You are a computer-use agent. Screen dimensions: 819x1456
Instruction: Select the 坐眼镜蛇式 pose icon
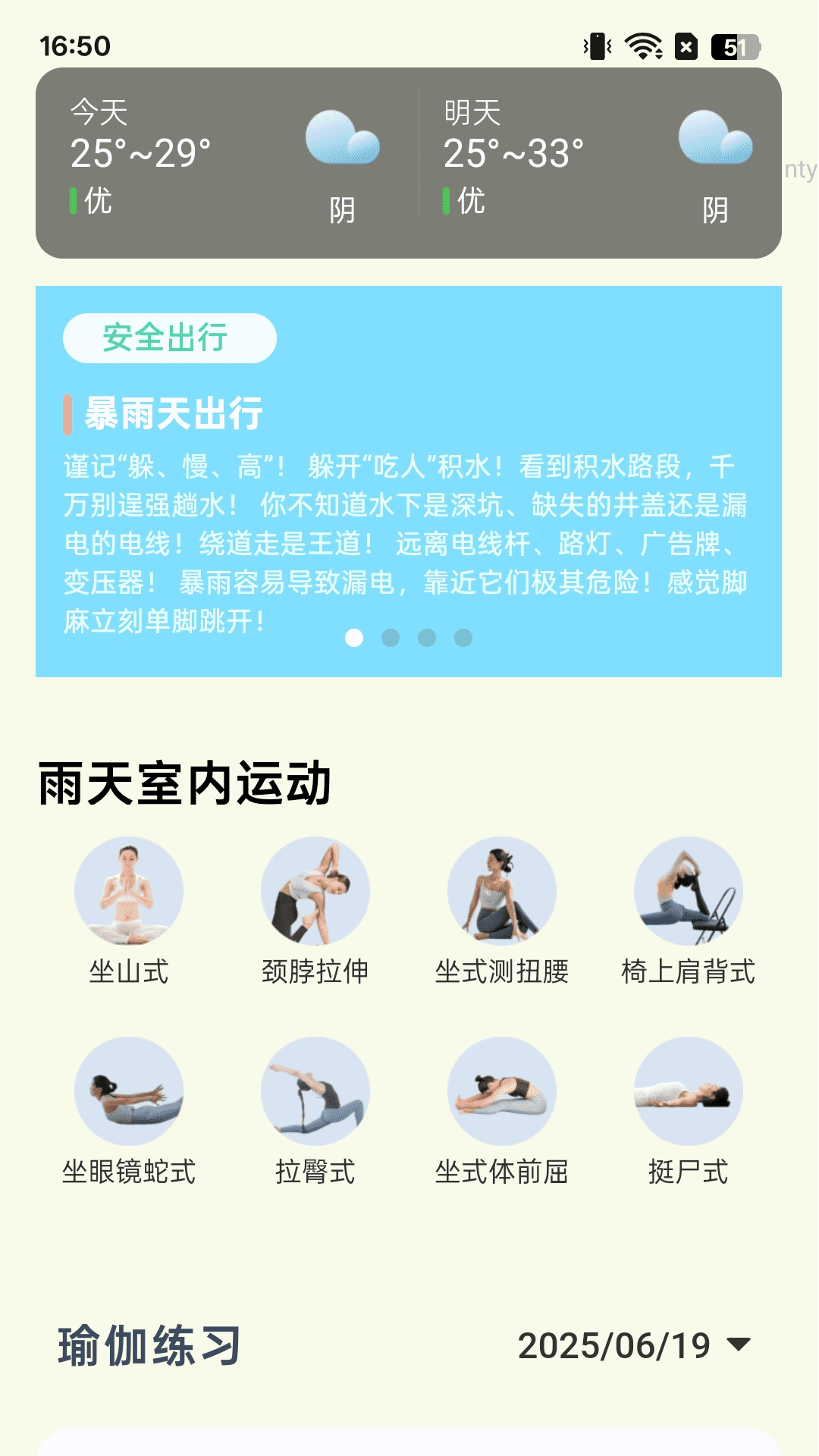[x=127, y=1092]
